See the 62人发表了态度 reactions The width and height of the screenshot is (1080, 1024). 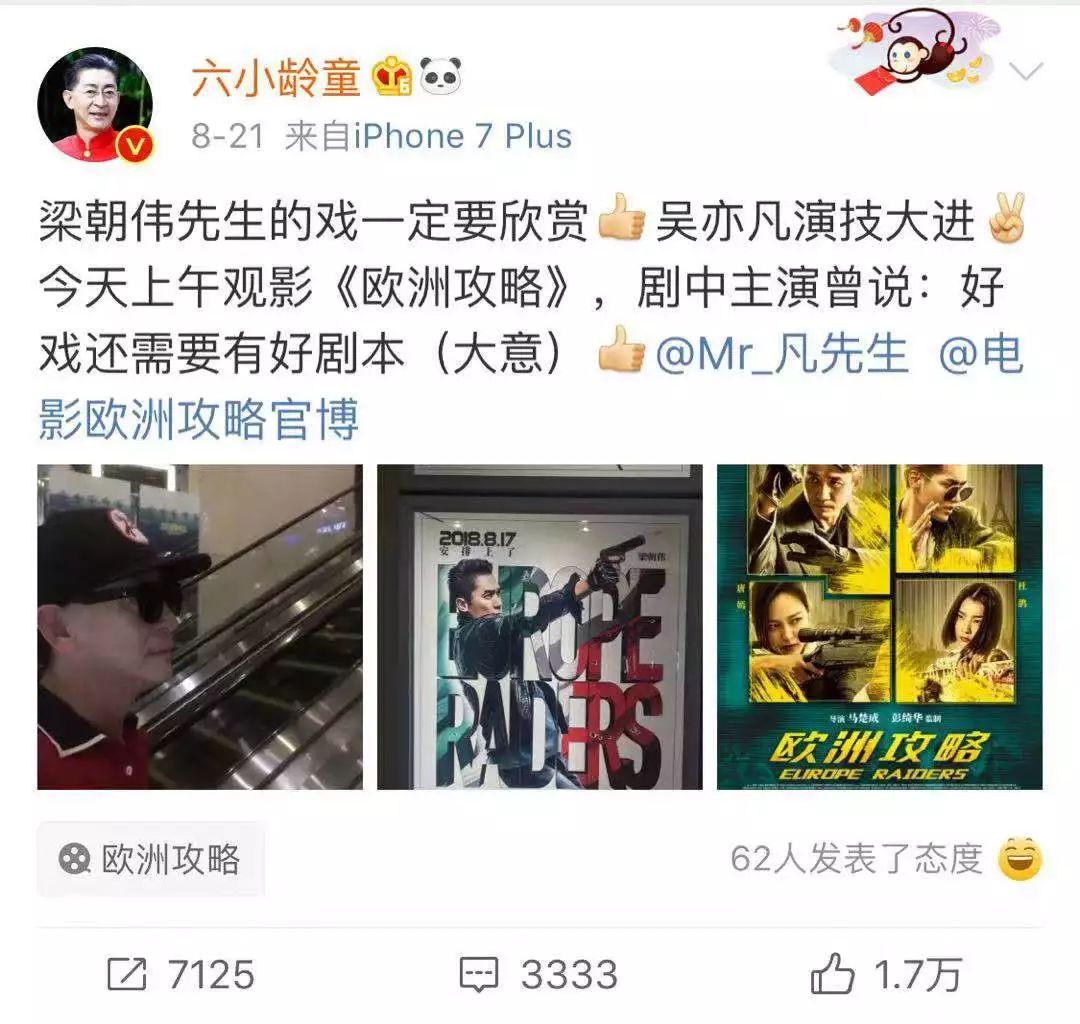(856, 859)
